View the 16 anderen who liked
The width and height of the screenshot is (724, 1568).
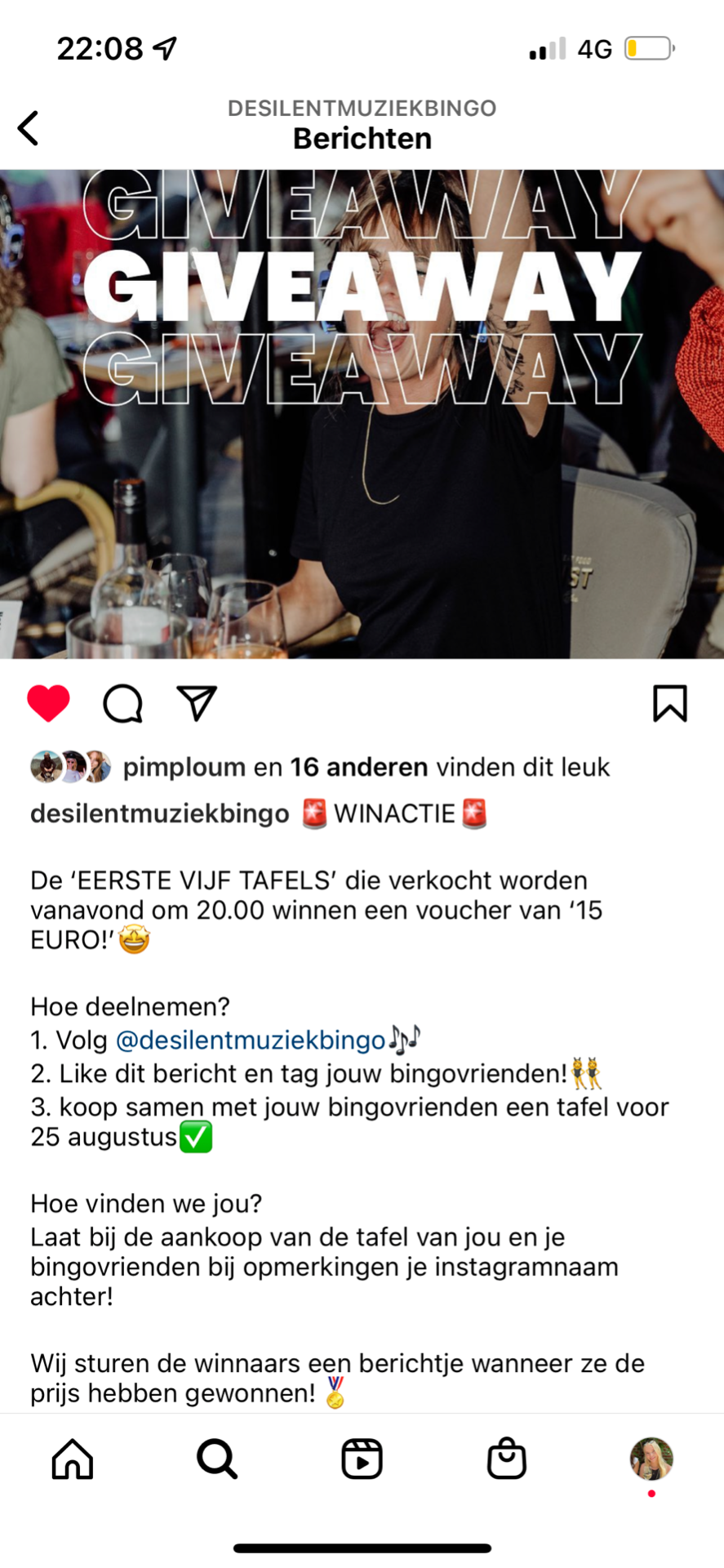click(x=358, y=767)
